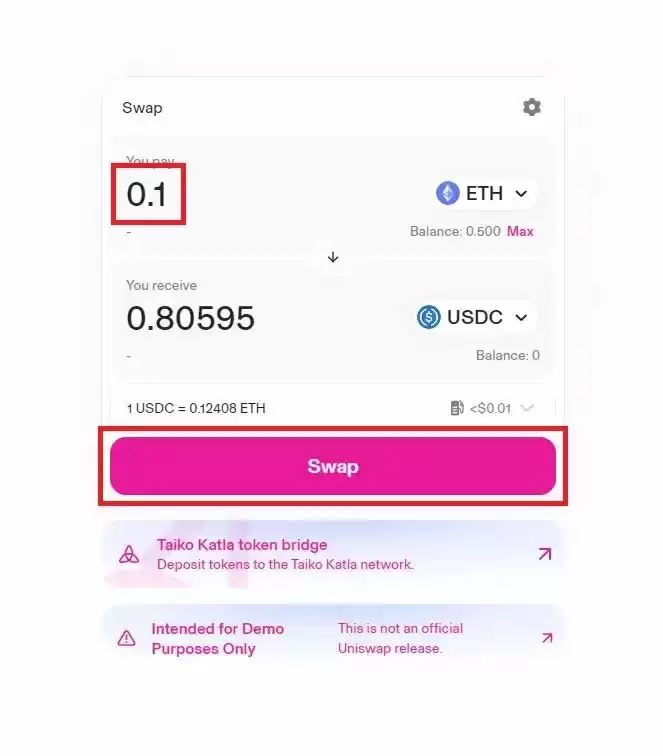This screenshot has height=756, width=663.
Task: Open the Intended for Demo Purposes notice
Action: pyautogui.click(x=333, y=638)
